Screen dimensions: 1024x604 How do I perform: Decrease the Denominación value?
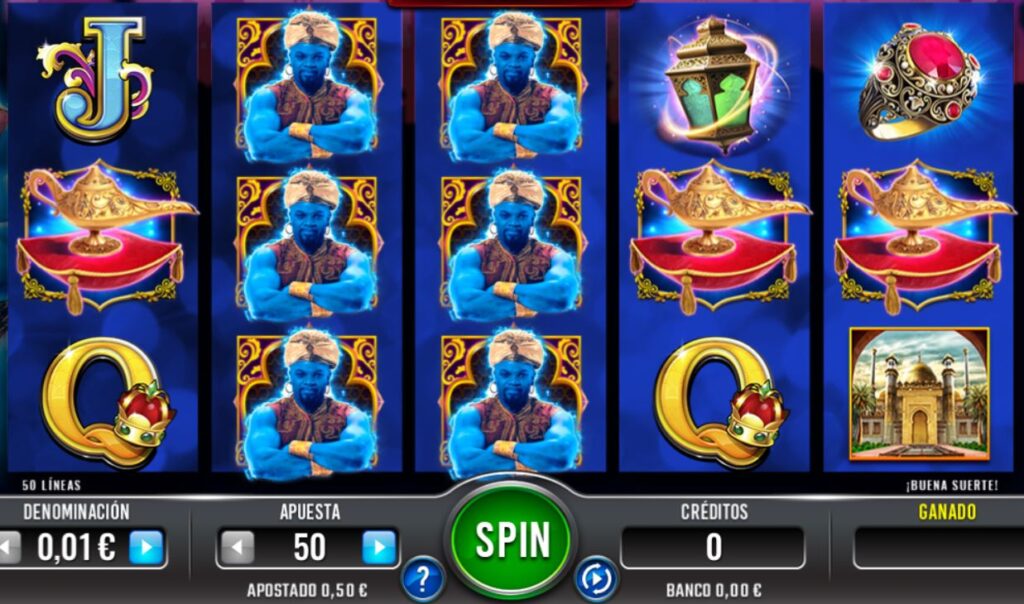[x=8, y=547]
